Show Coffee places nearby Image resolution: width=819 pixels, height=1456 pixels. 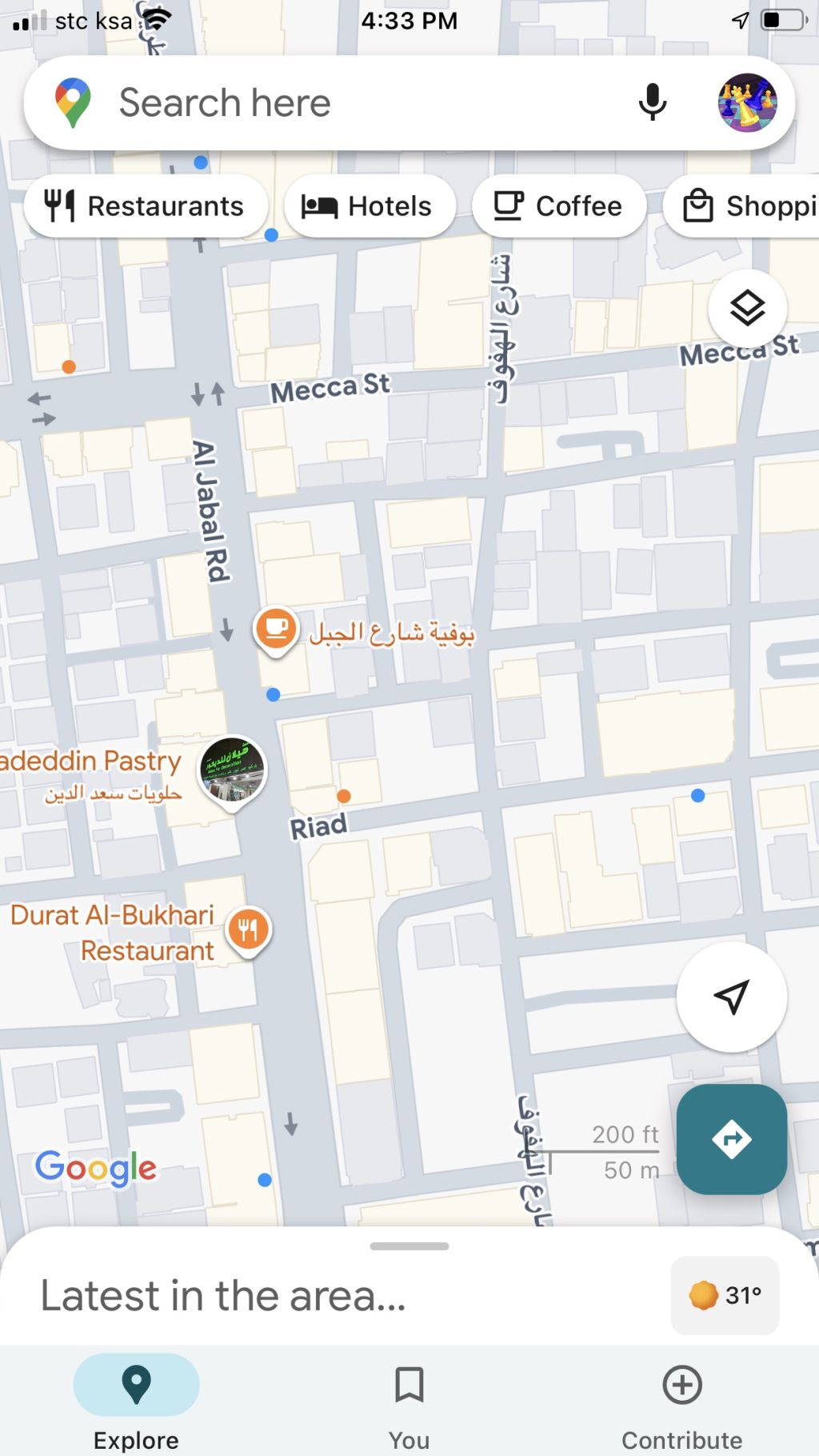point(558,206)
